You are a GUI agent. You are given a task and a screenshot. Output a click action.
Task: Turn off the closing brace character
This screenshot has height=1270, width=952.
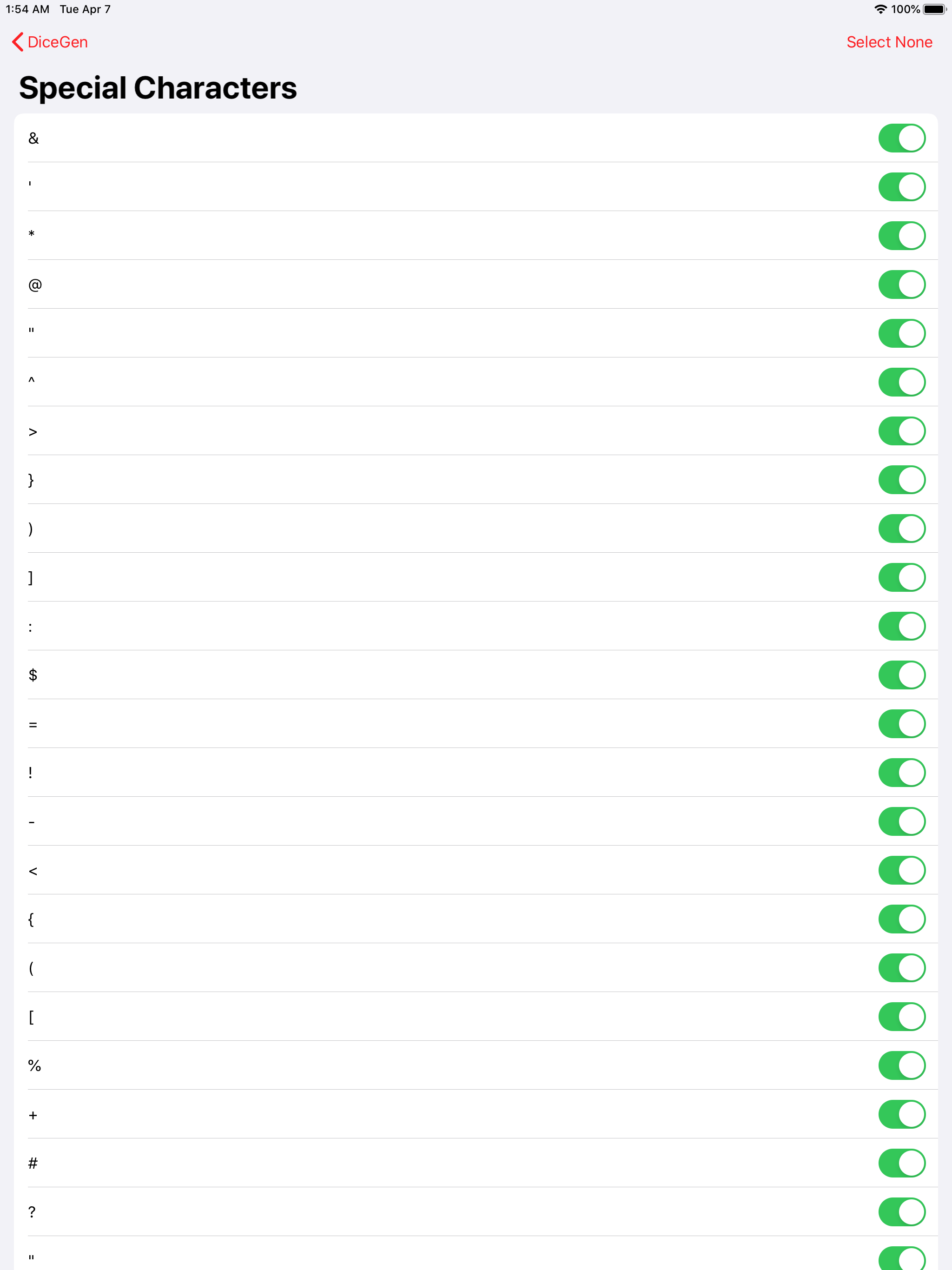902,479
